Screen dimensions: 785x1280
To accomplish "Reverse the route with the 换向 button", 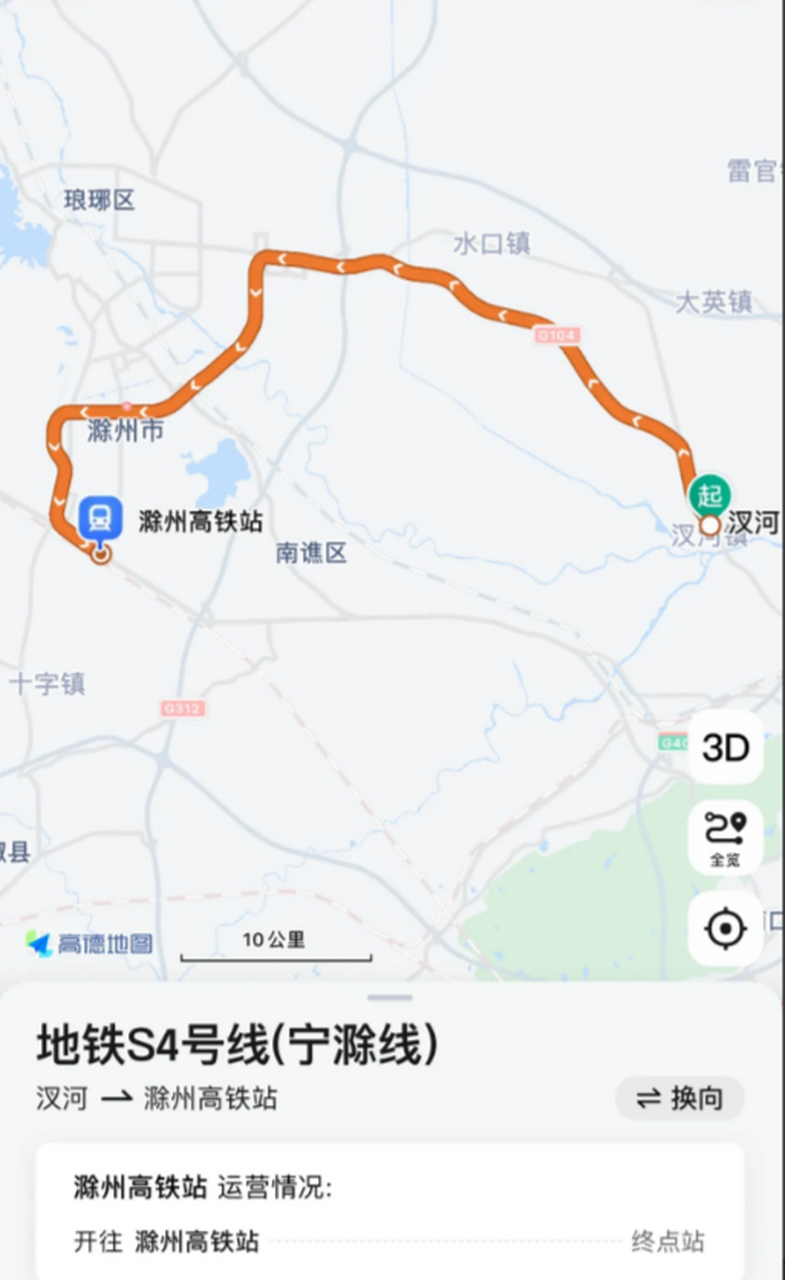I will point(679,1099).
